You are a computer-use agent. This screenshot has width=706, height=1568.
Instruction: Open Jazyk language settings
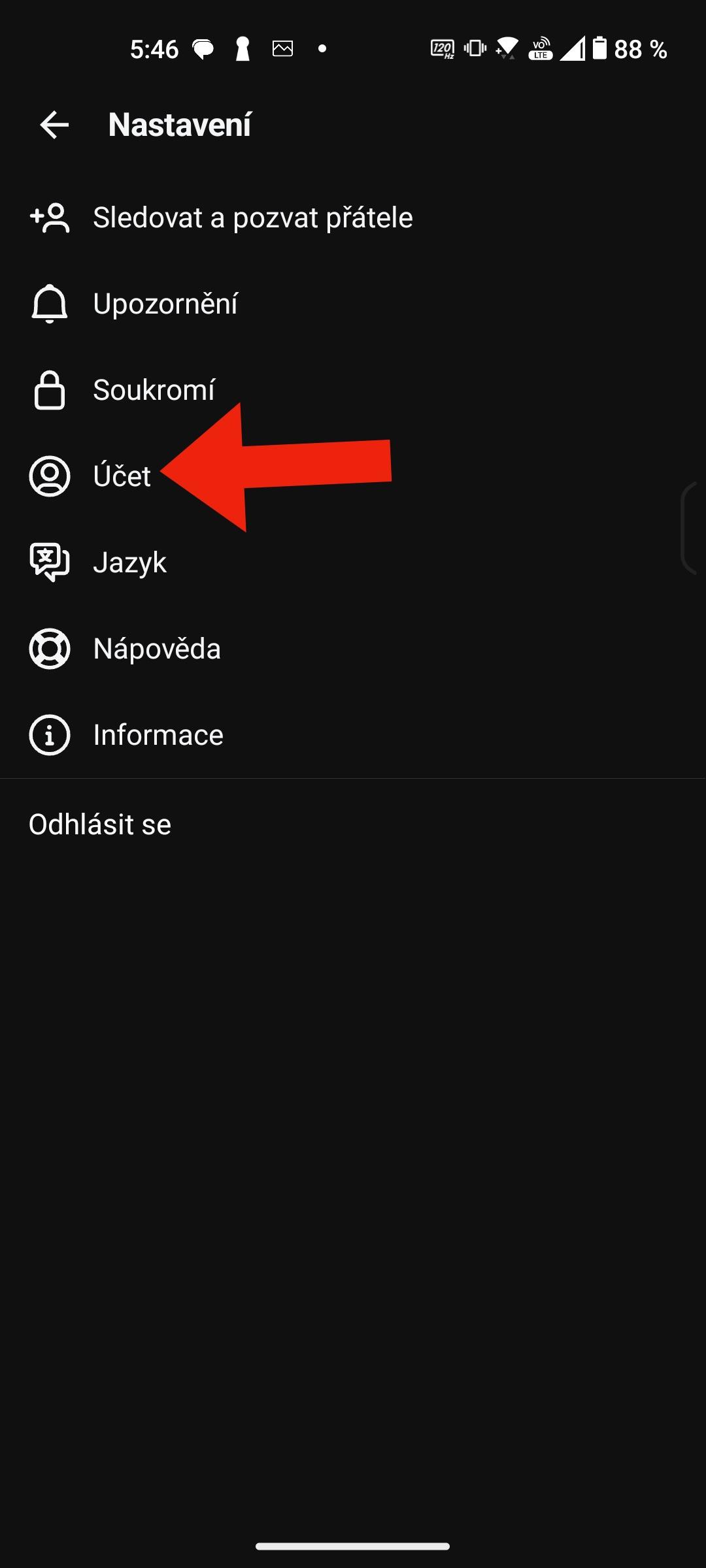pos(353,563)
